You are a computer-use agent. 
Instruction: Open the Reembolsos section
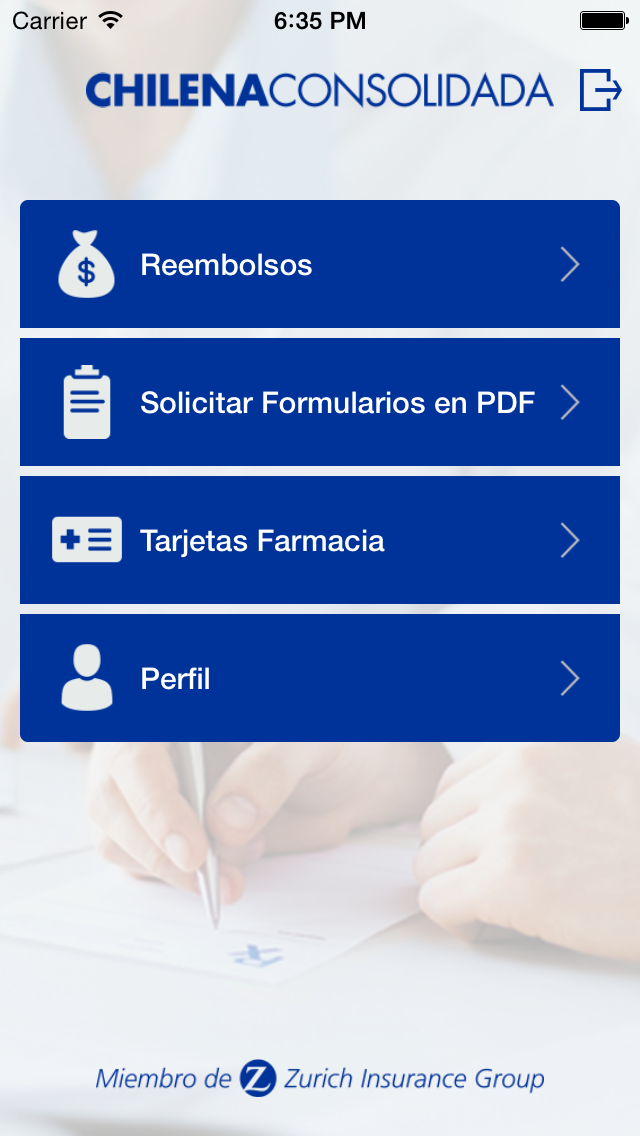pos(320,264)
